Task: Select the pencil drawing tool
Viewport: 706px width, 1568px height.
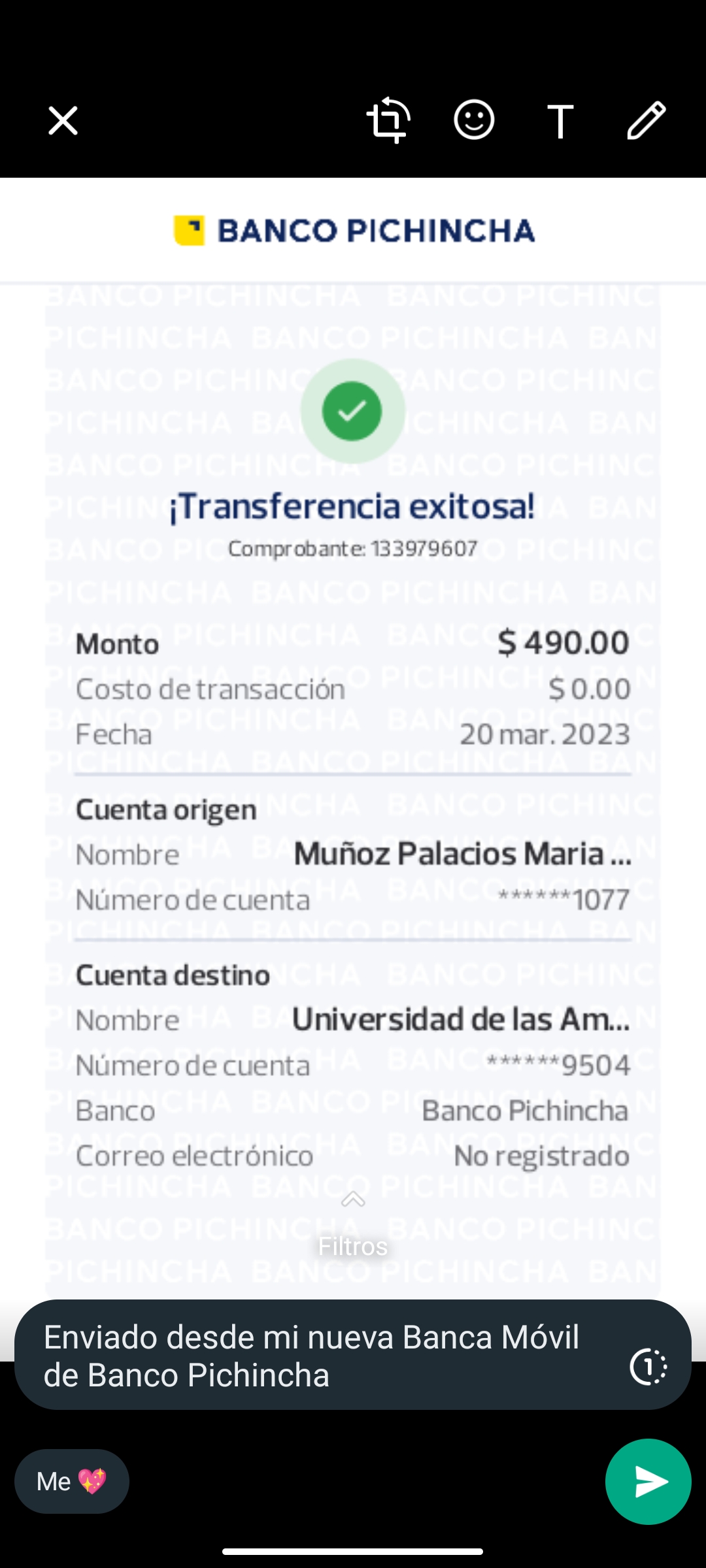Action: pos(646,120)
